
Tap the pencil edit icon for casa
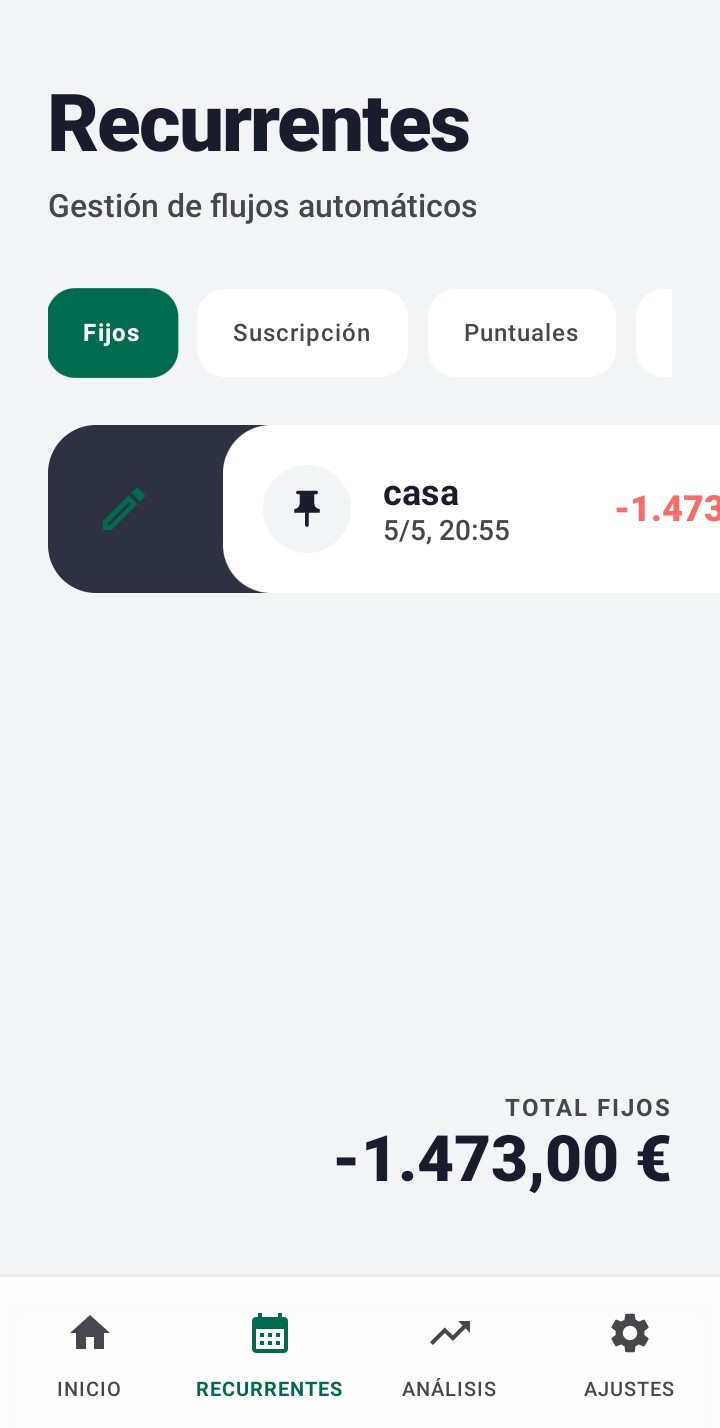coord(124,509)
